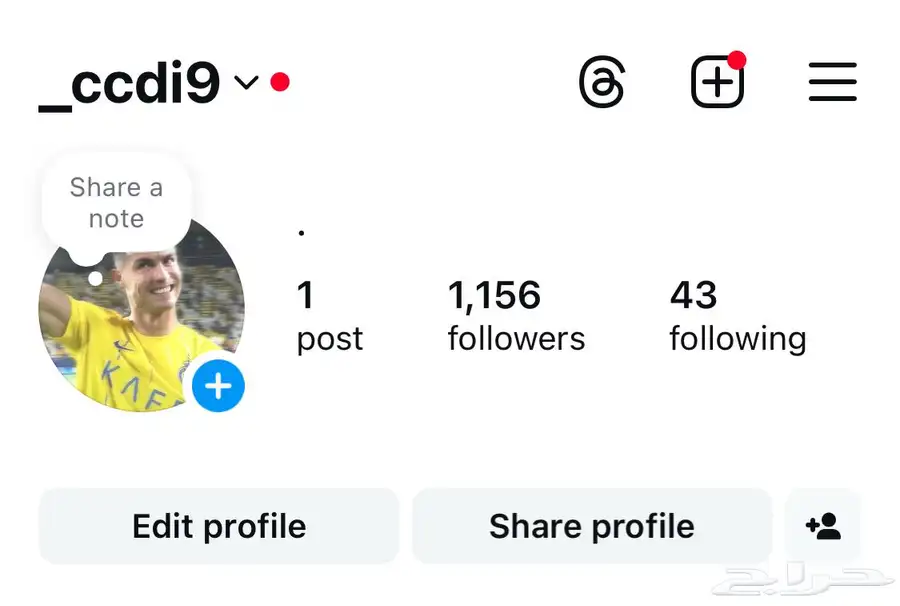Screen dimensions: 900x606
Task: Create a new post with plus icon
Action: coord(717,82)
